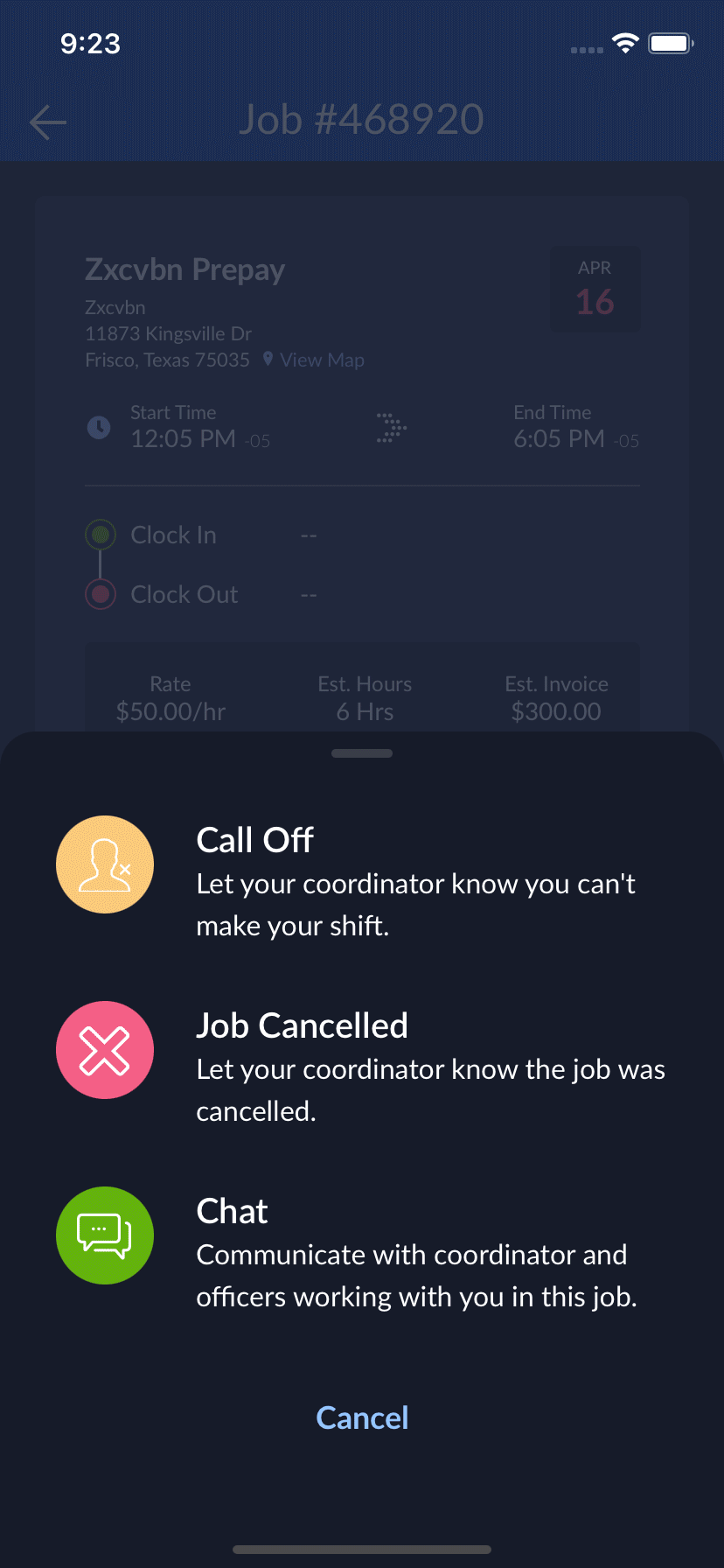Select the Call Off option
The image size is (724, 1568).
362,881
